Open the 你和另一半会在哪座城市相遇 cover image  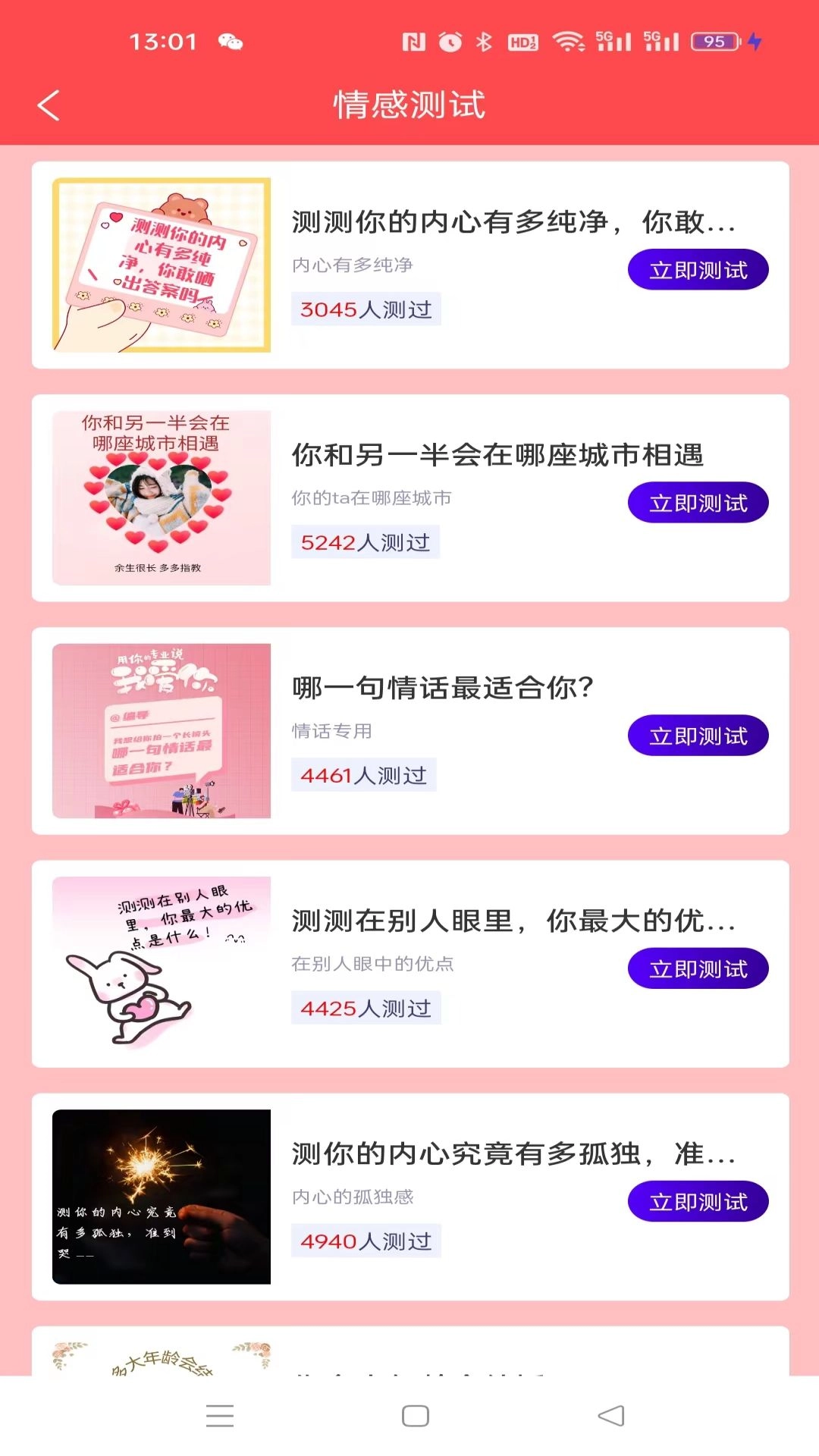(x=162, y=497)
